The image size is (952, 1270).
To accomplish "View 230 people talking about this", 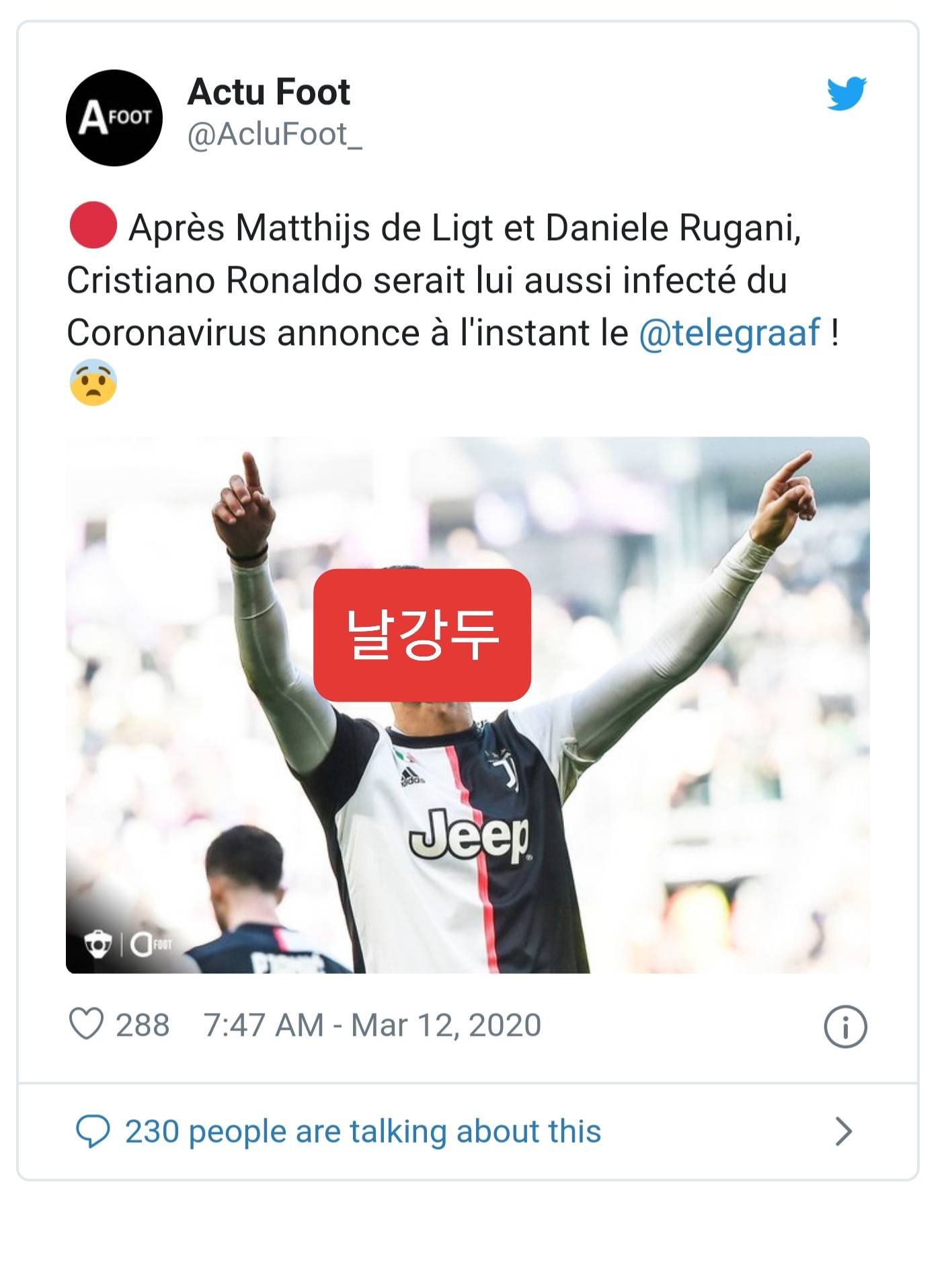I will pyautogui.click(x=363, y=1131).
